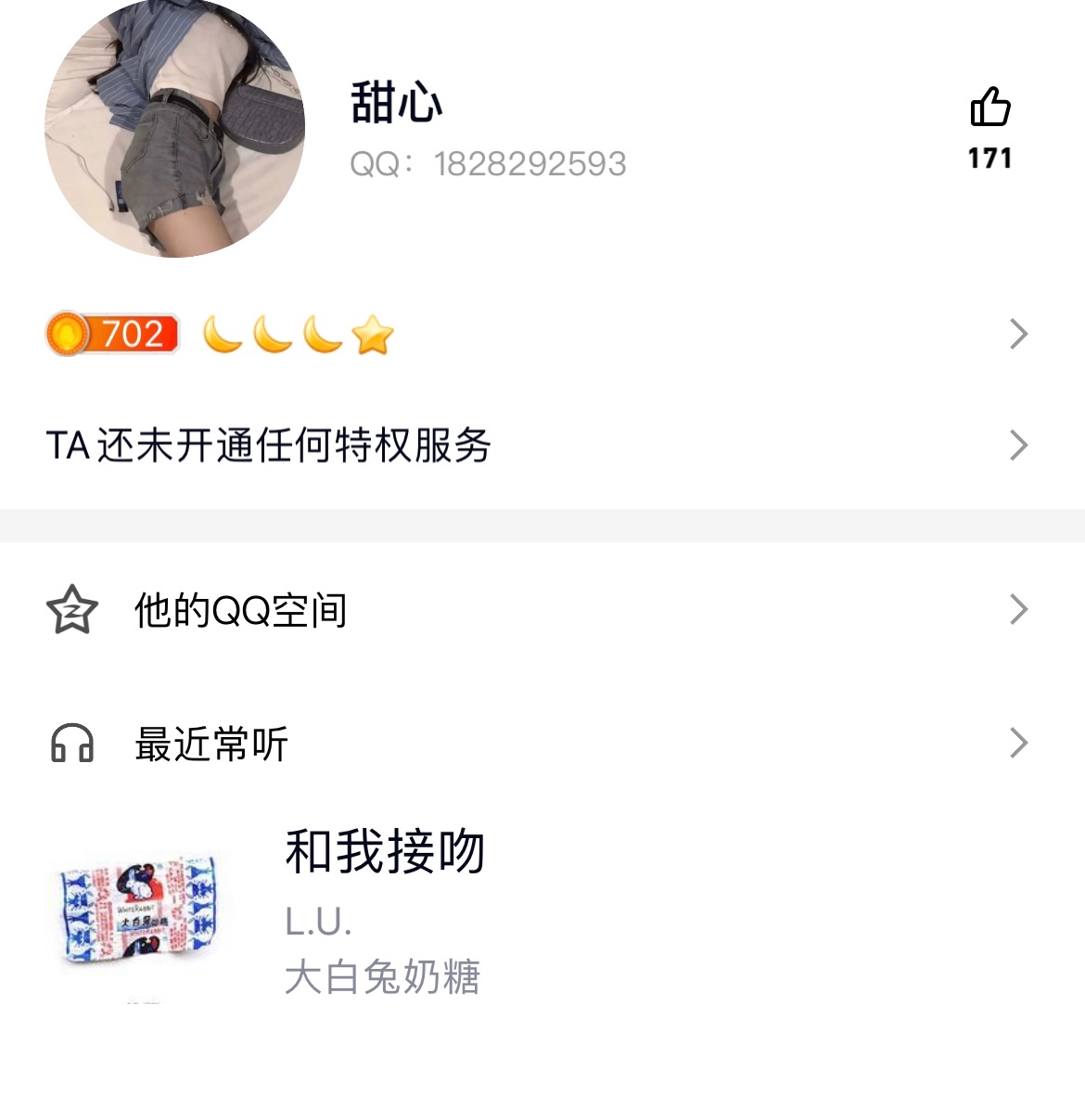
Task: Open the TA还未开通任何特权服务 row
Action: pyautogui.click(x=538, y=445)
